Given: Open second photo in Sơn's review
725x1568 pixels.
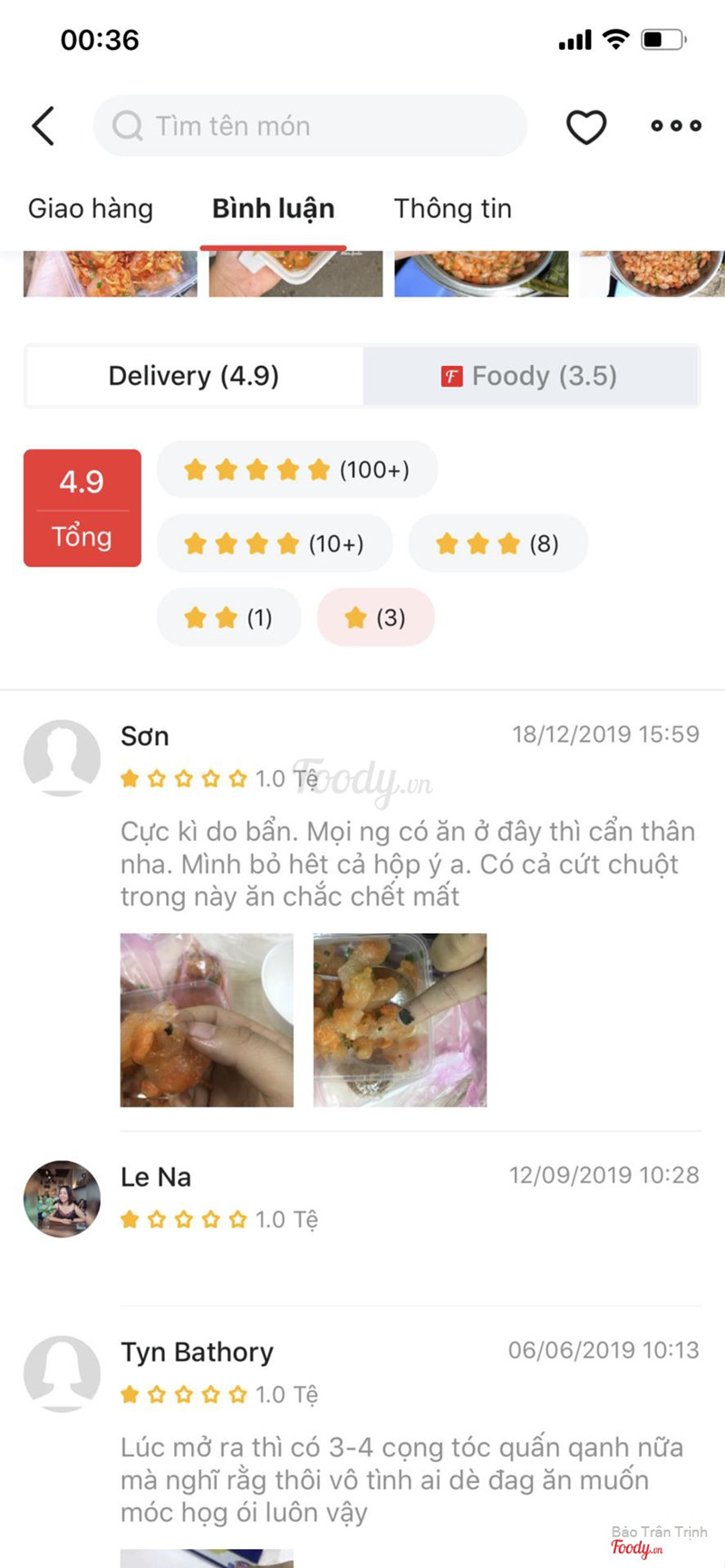Looking at the screenshot, I should (400, 1020).
